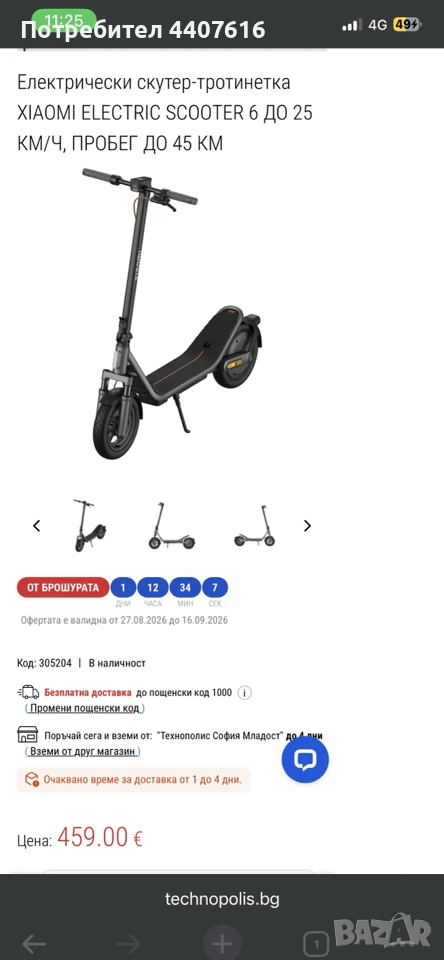Image resolution: width=444 pixels, height=960 pixels.
Task: Open a new tab with the plus button
Action: pyautogui.click(x=222, y=943)
